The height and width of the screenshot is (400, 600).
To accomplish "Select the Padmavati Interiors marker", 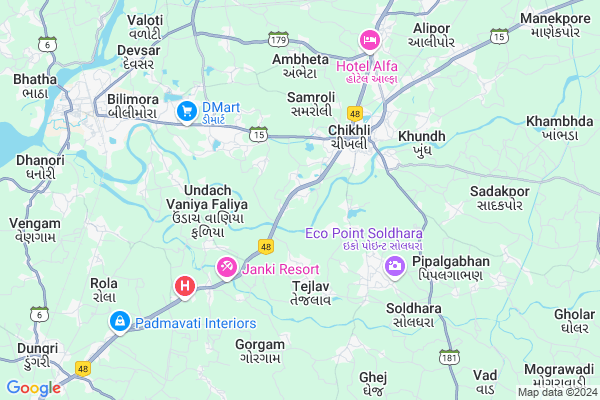I will point(119,321).
